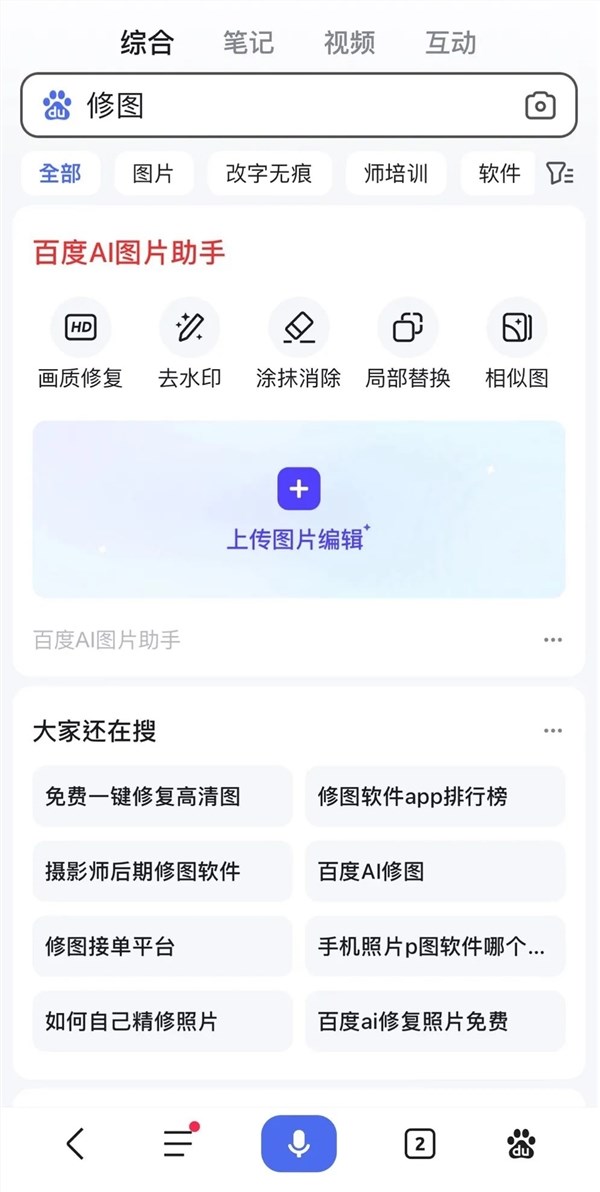600x1192 pixels.
Task: Search 修图软件app排行榜
Action: pos(435,796)
